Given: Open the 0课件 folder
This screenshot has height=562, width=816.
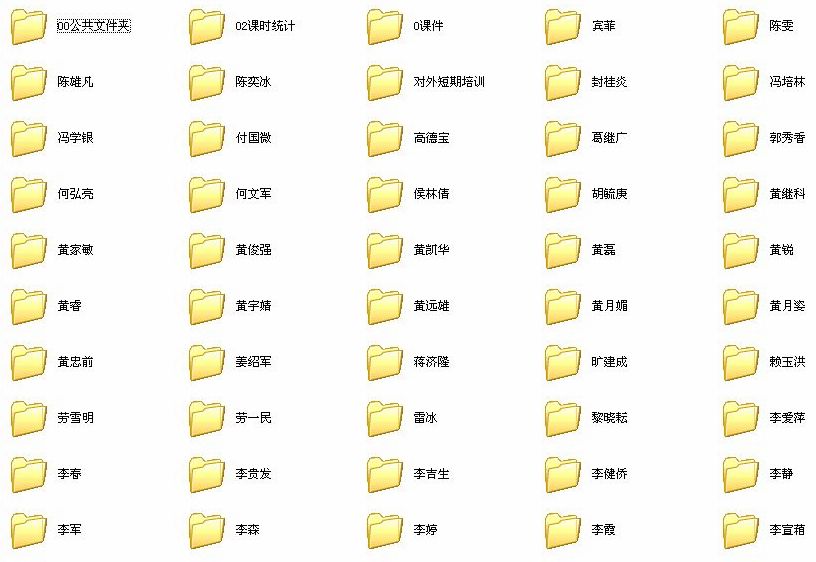Looking at the screenshot, I should coord(385,27).
